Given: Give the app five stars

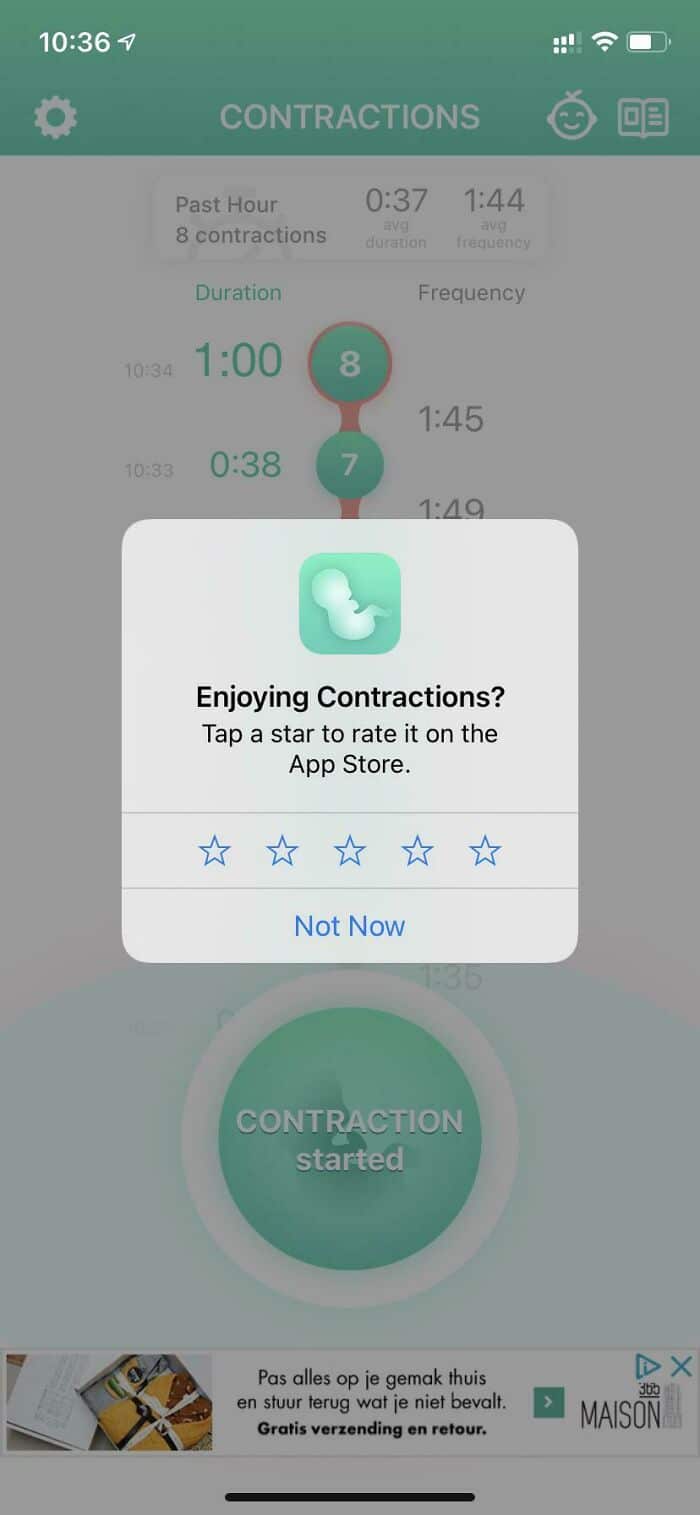Looking at the screenshot, I should (x=485, y=852).
